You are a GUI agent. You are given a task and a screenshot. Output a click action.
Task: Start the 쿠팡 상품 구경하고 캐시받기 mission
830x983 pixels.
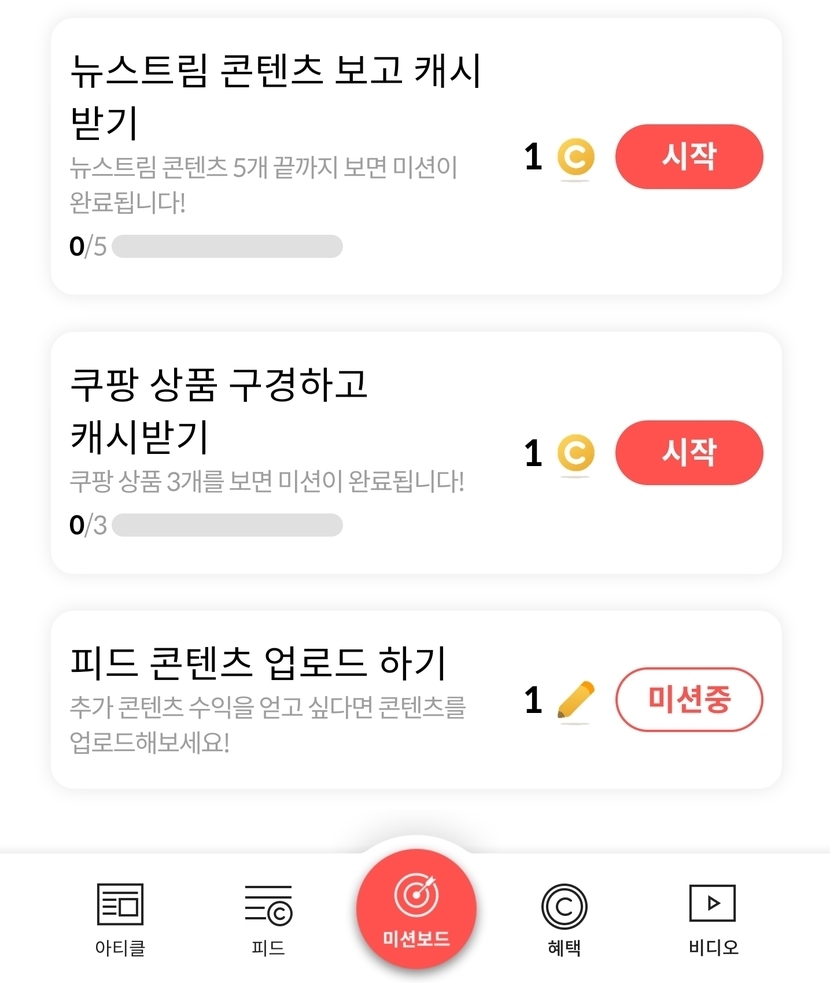coord(688,453)
